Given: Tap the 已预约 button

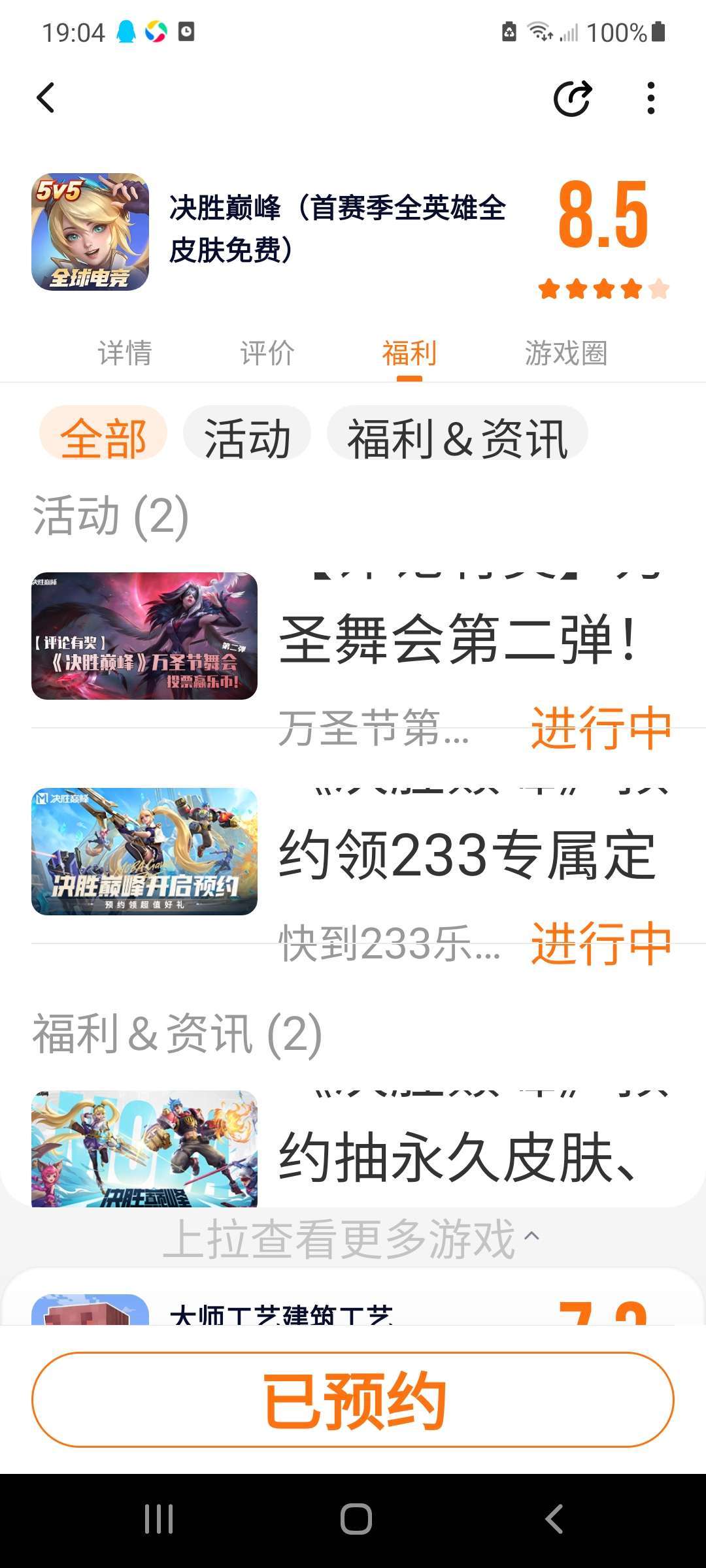Looking at the screenshot, I should click(x=353, y=1399).
